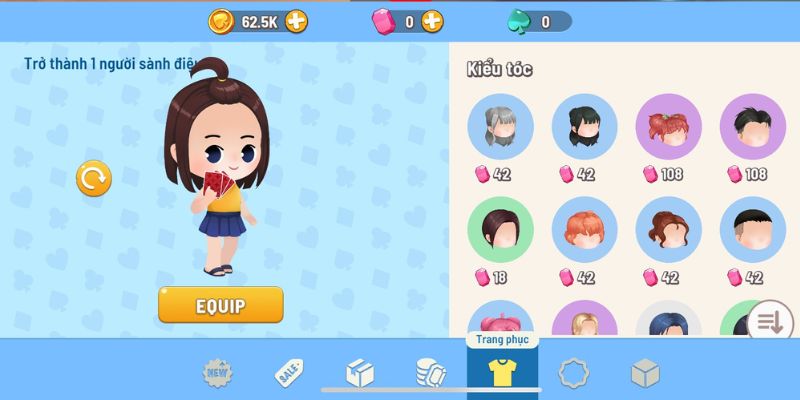The image size is (800, 400).
Task: Choose the brown hairstyle costing 18 gems
Action: click(x=500, y=229)
